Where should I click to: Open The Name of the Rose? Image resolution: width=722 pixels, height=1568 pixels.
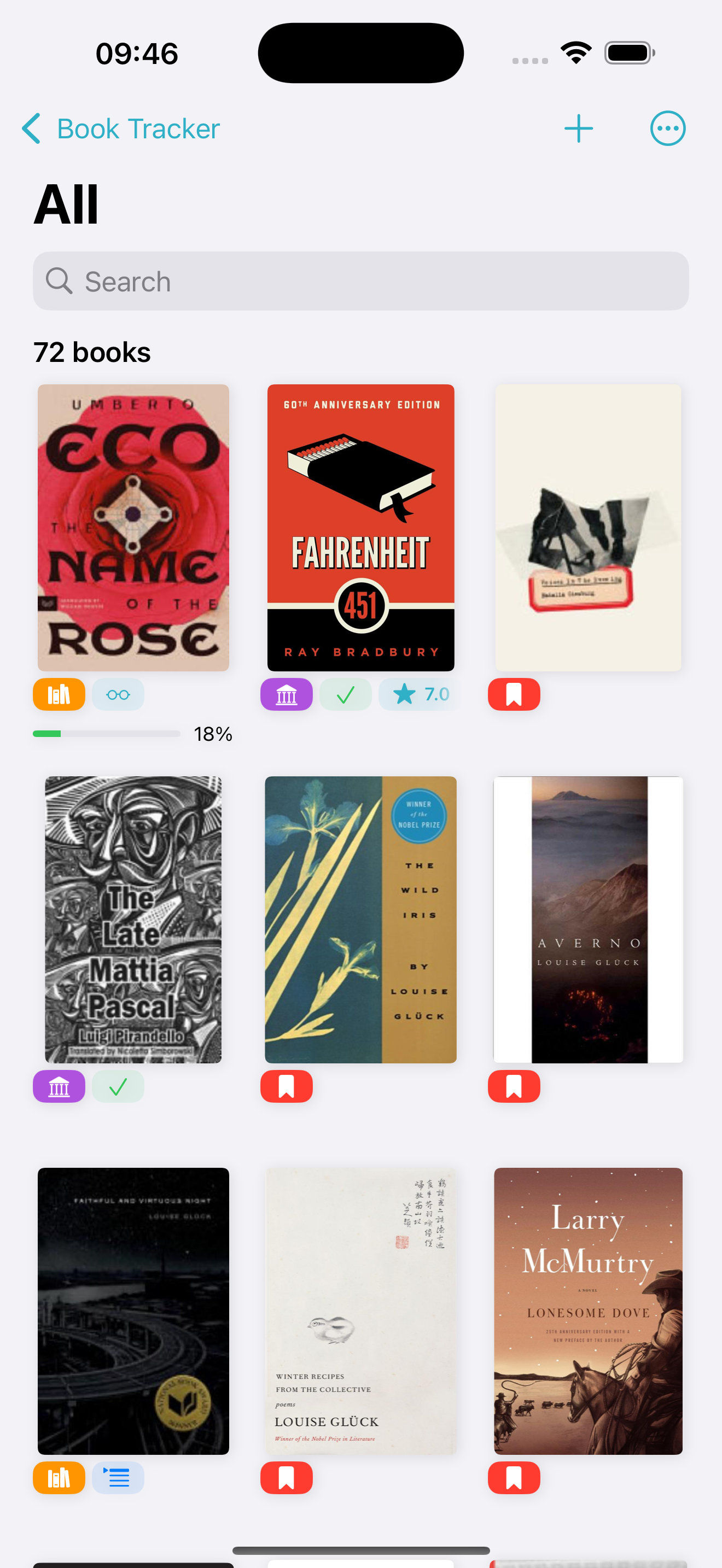(133, 528)
